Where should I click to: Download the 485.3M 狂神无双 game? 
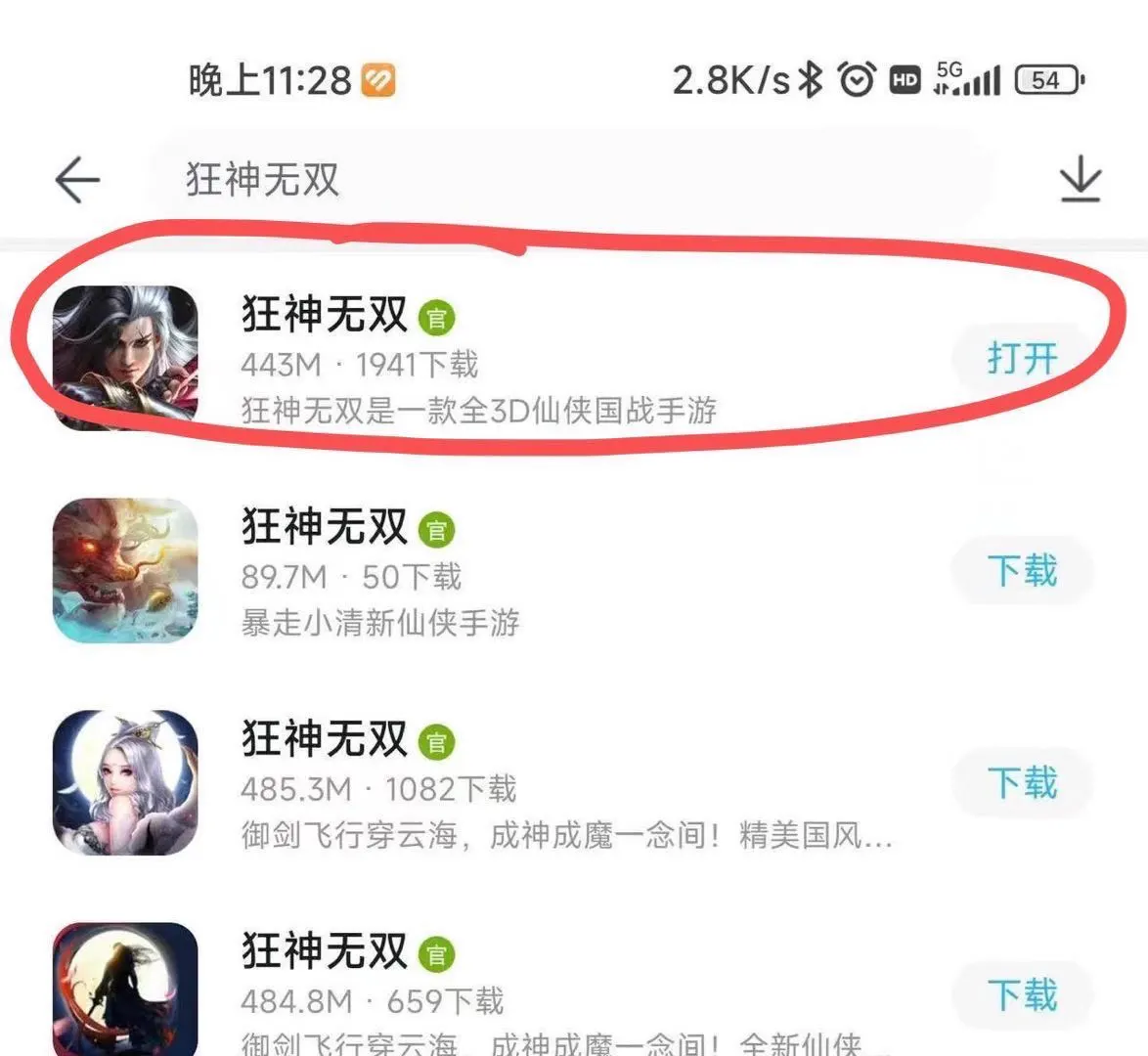click(x=1022, y=782)
